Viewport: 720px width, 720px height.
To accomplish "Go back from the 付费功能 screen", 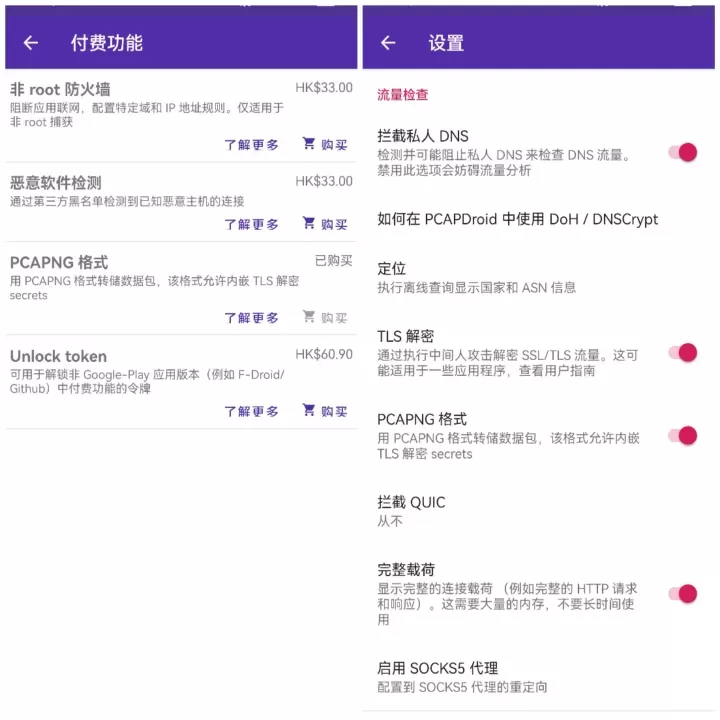I will 31,43.
